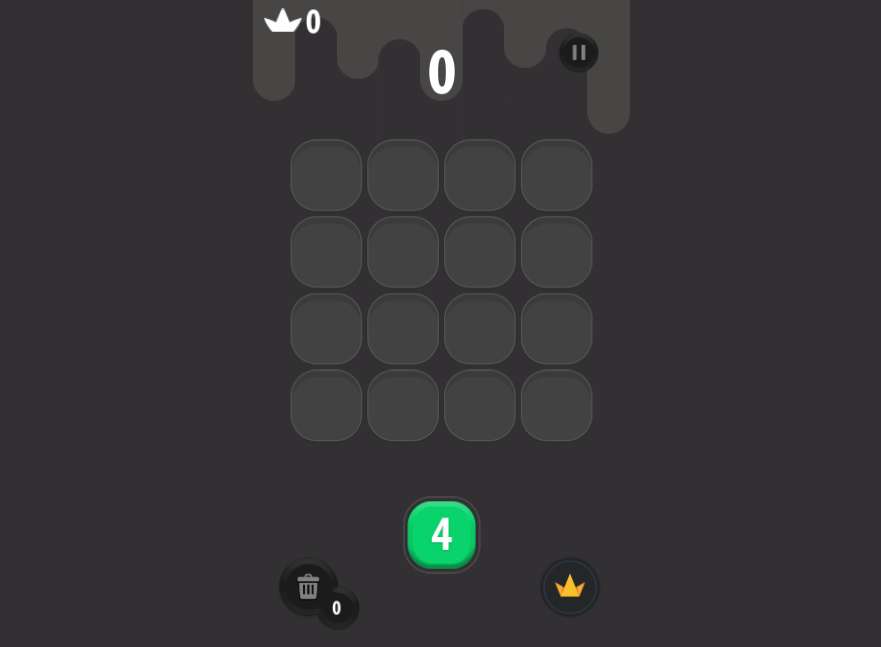
Task: Tap the trash can discard button
Action: (x=308, y=587)
